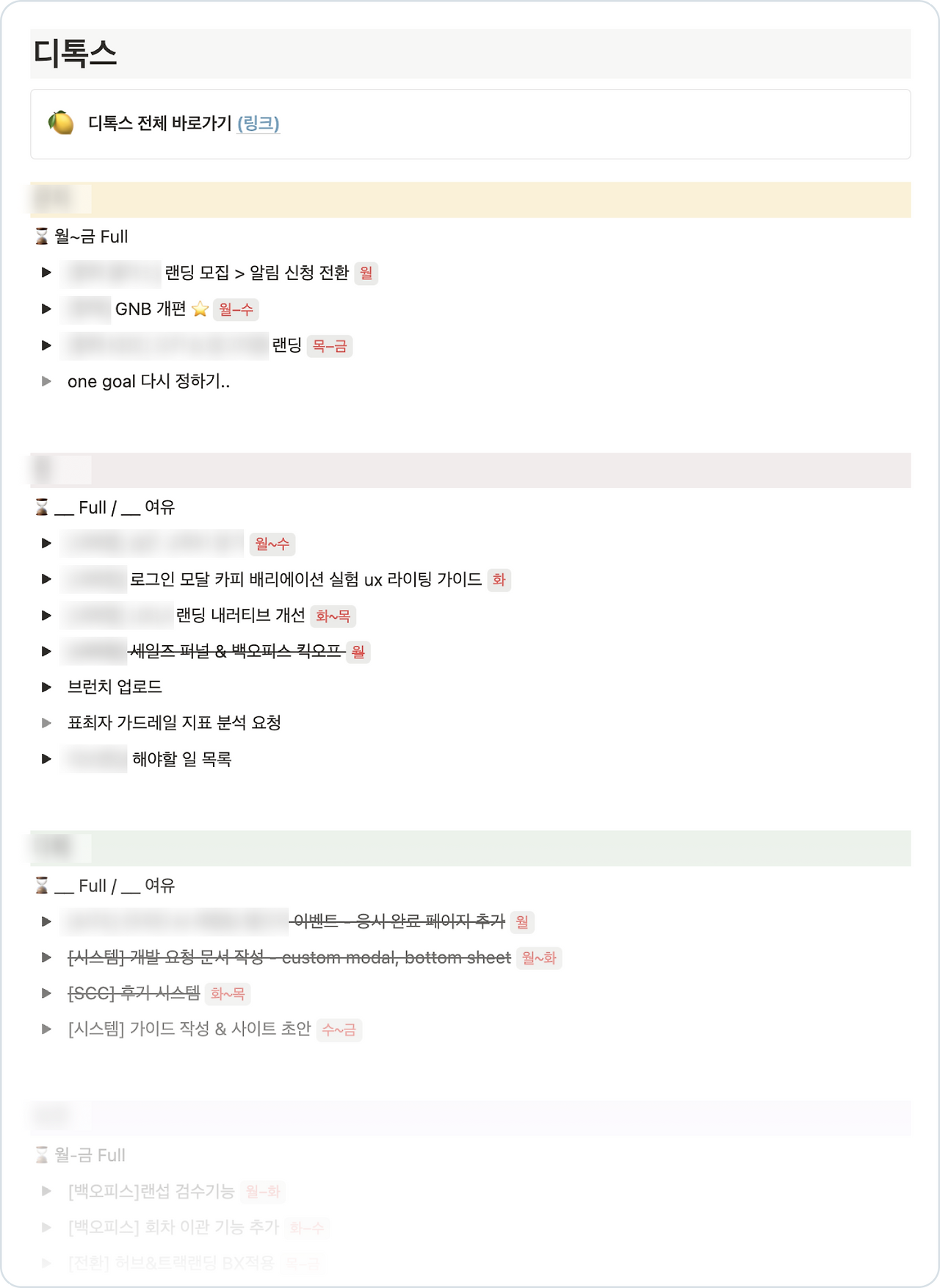Expand the 개발 요청 문서 작성 toggle

coord(46,957)
